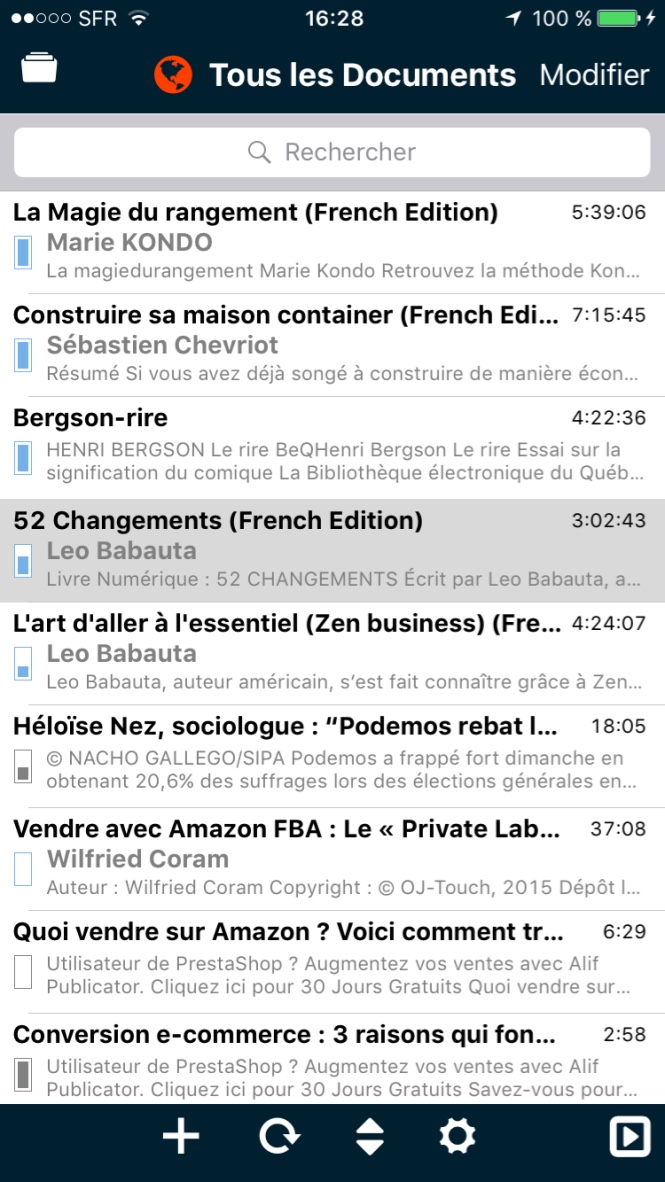Open Quoi vendre sur Amazon article
This screenshot has height=1182, width=665.
(332, 961)
